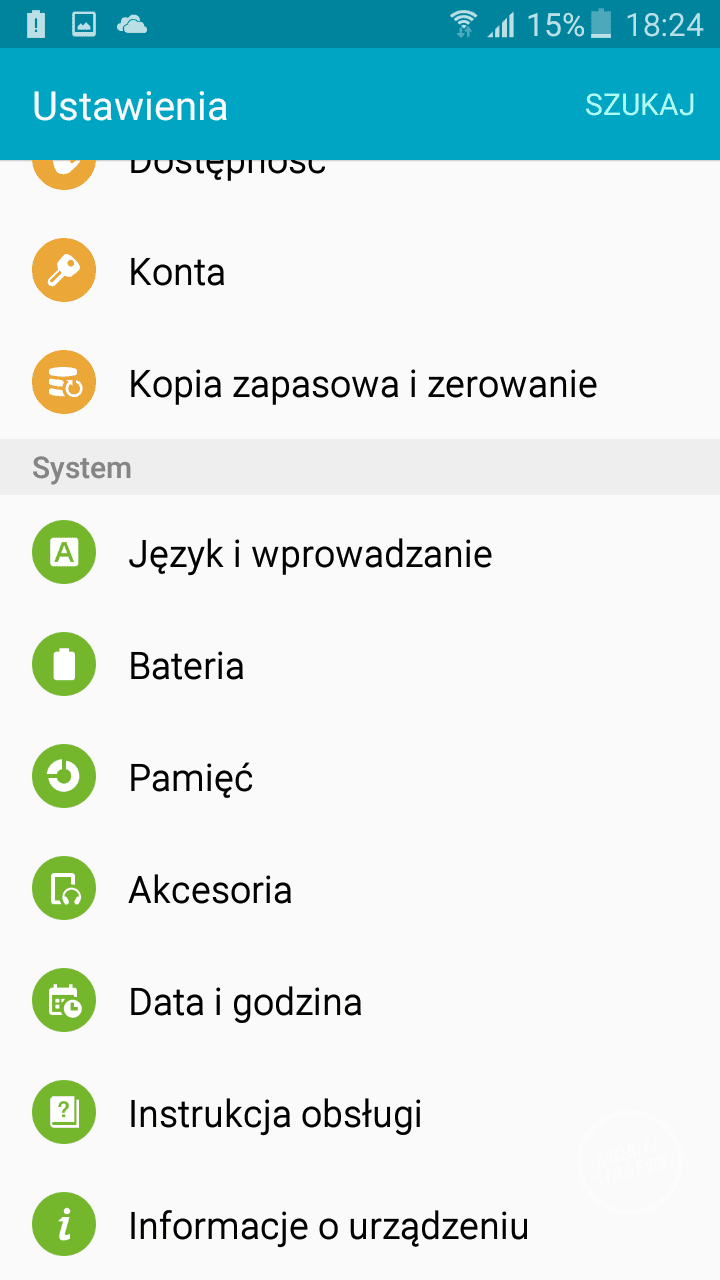Screen dimensions: 720x1280
Task: Open Kopia zapasowa i zerowanie
Action: tap(362, 384)
